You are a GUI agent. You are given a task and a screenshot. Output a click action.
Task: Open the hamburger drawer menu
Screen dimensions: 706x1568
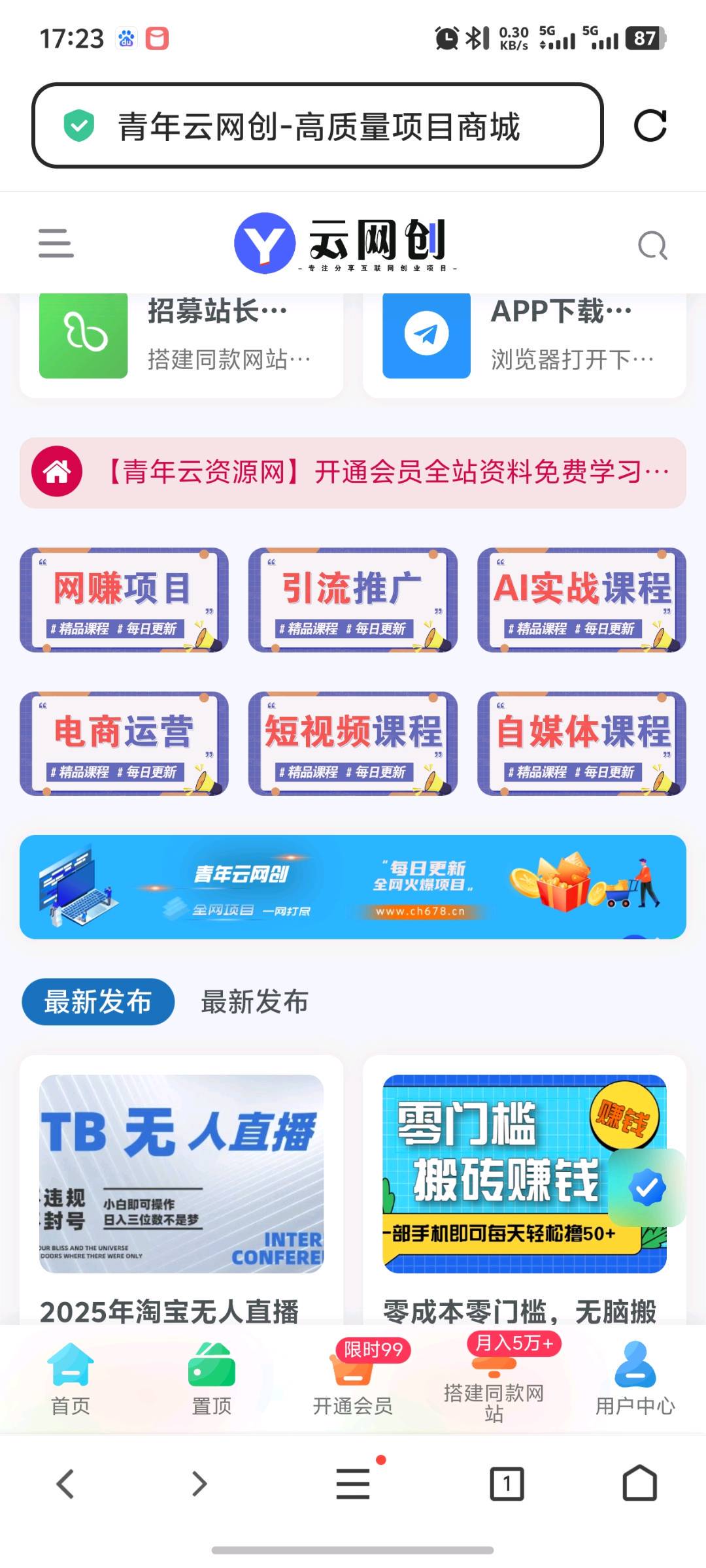[x=56, y=243]
